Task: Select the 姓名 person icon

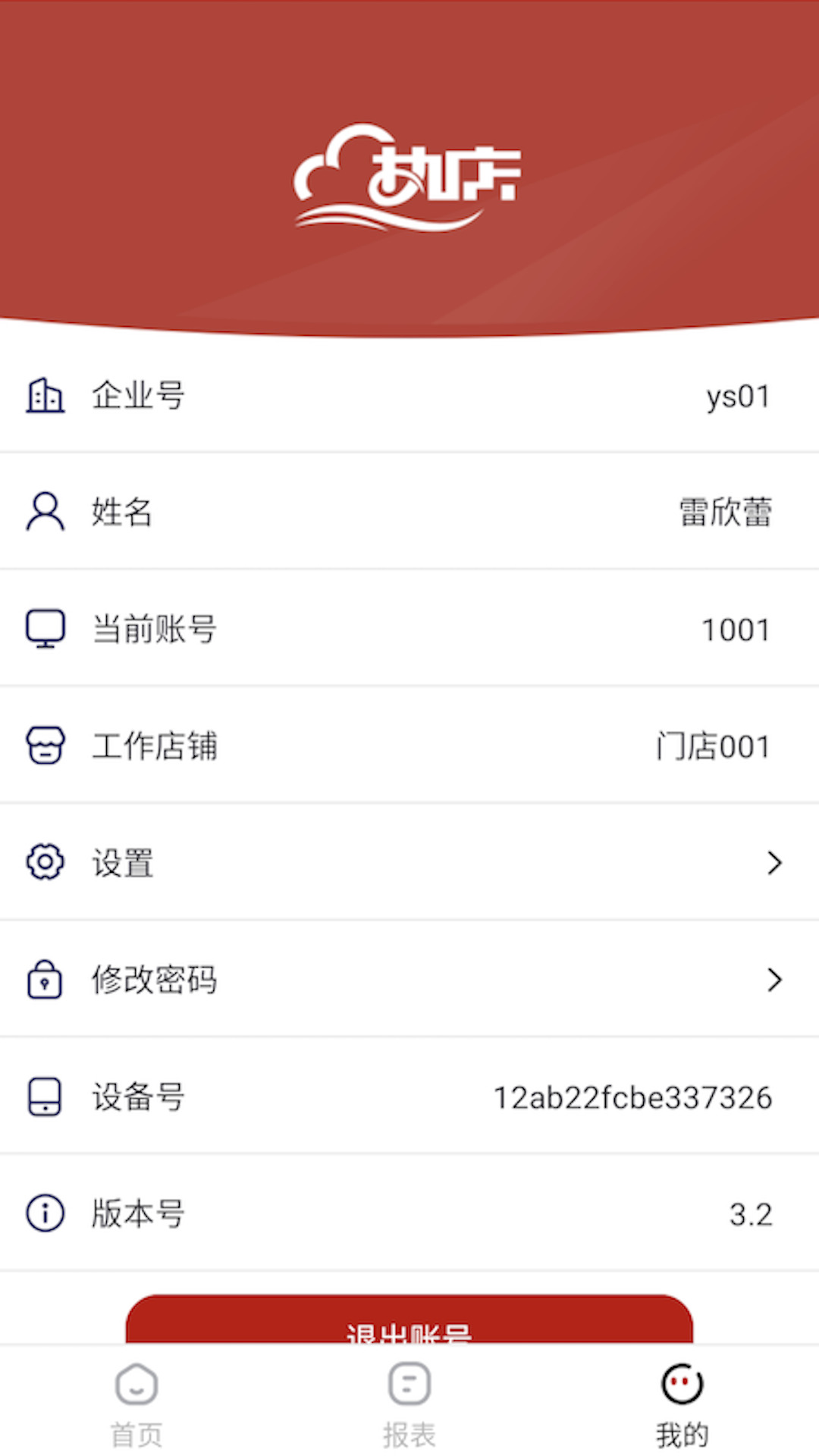Action: tap(44, 512)
